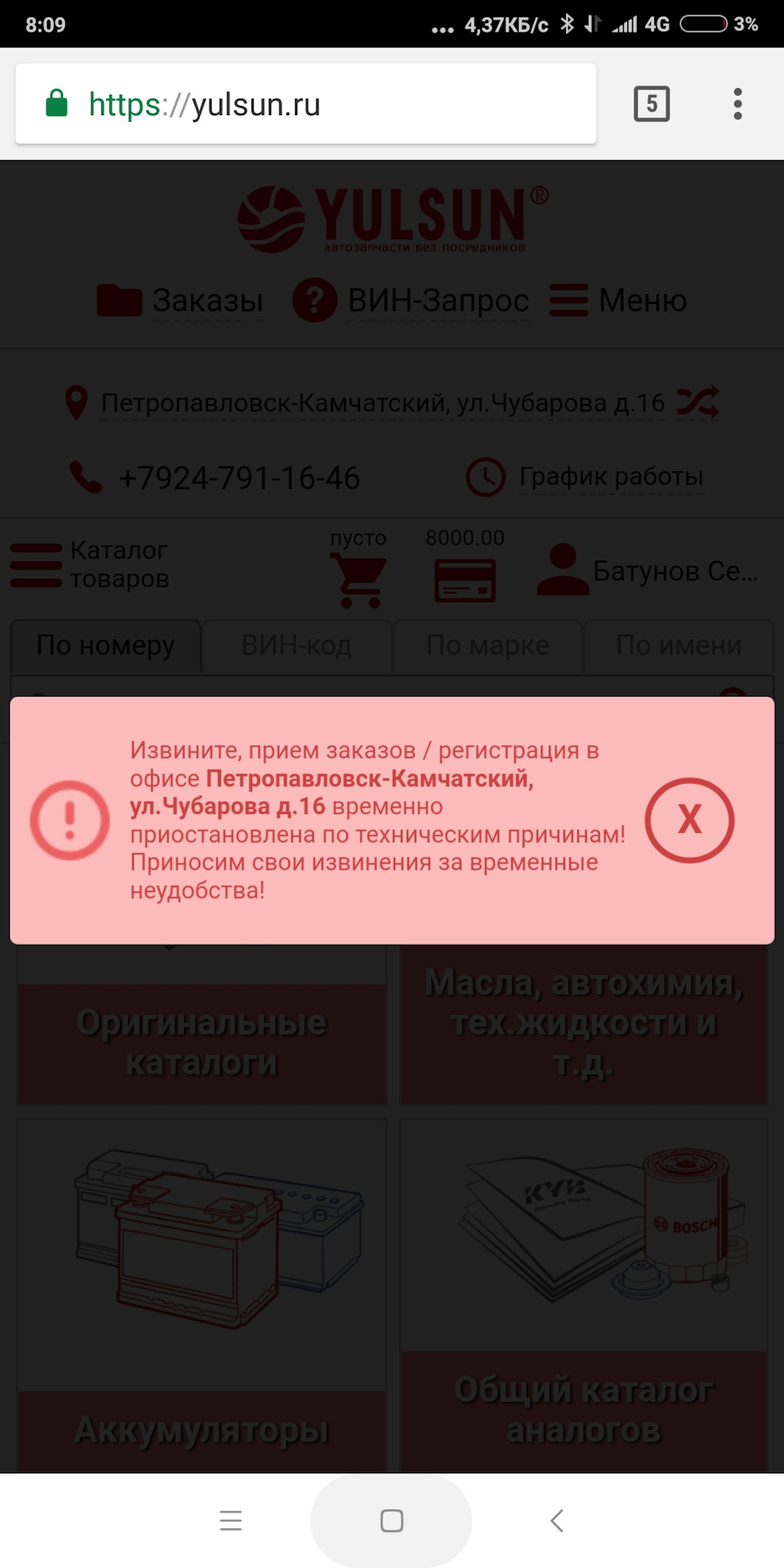784x1568 pixels.
Task: Open the shopping cart
Action: pyautogui.click(x=358, y=578)
